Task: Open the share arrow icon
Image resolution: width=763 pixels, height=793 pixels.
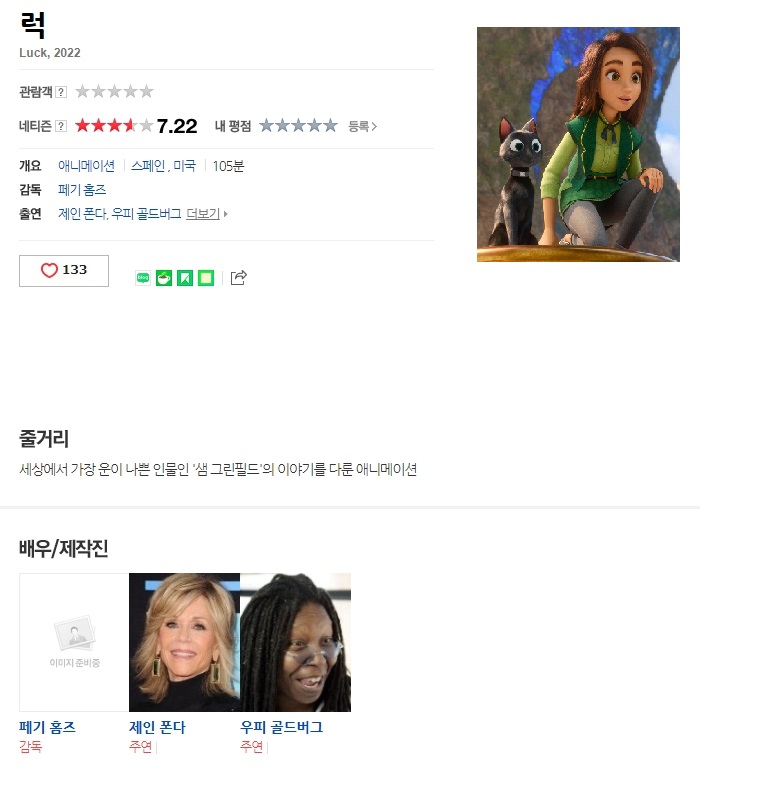Action: click(x=238, y=278)
